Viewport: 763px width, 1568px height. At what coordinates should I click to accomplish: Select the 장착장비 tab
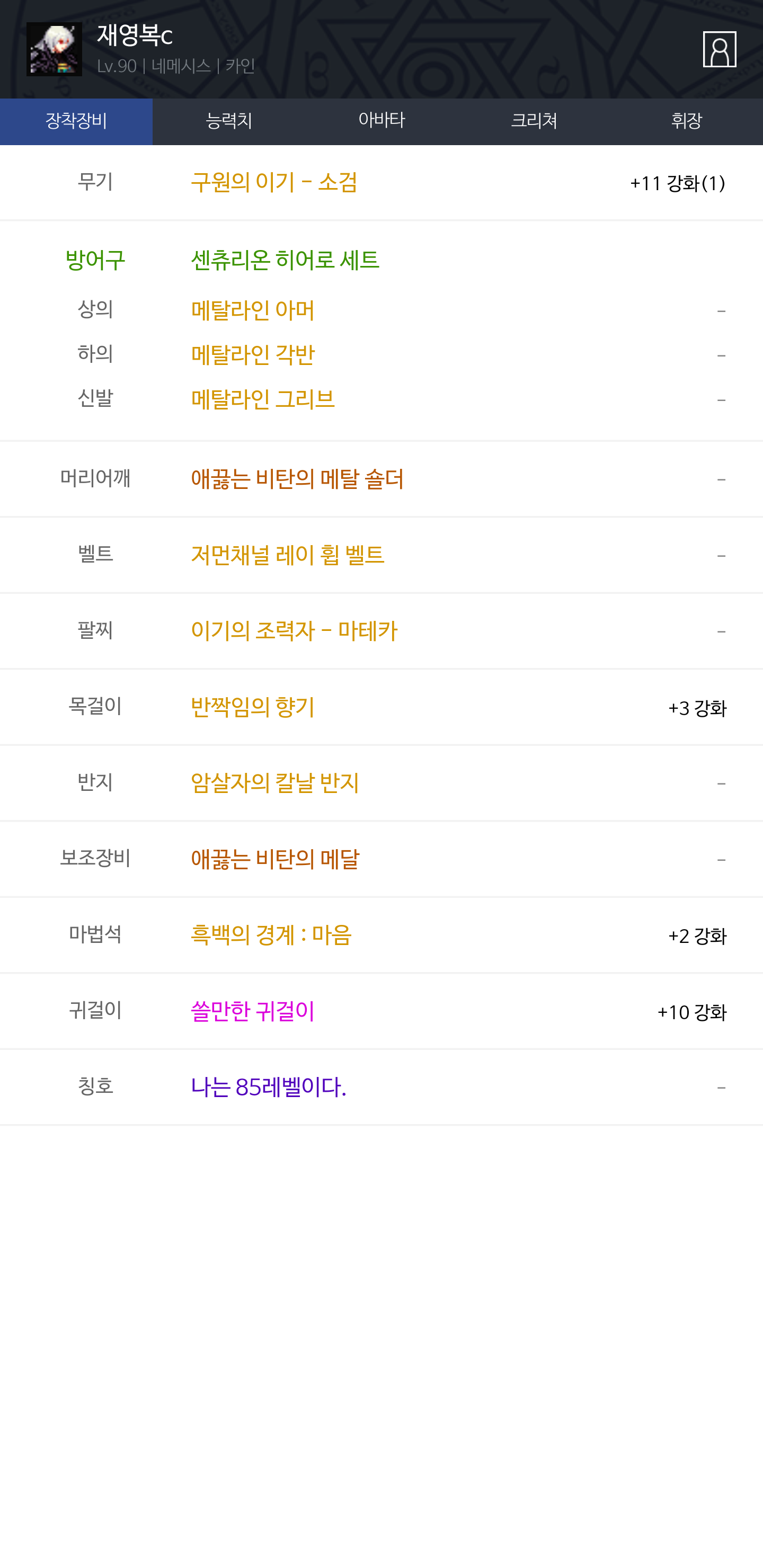[76, 121]
